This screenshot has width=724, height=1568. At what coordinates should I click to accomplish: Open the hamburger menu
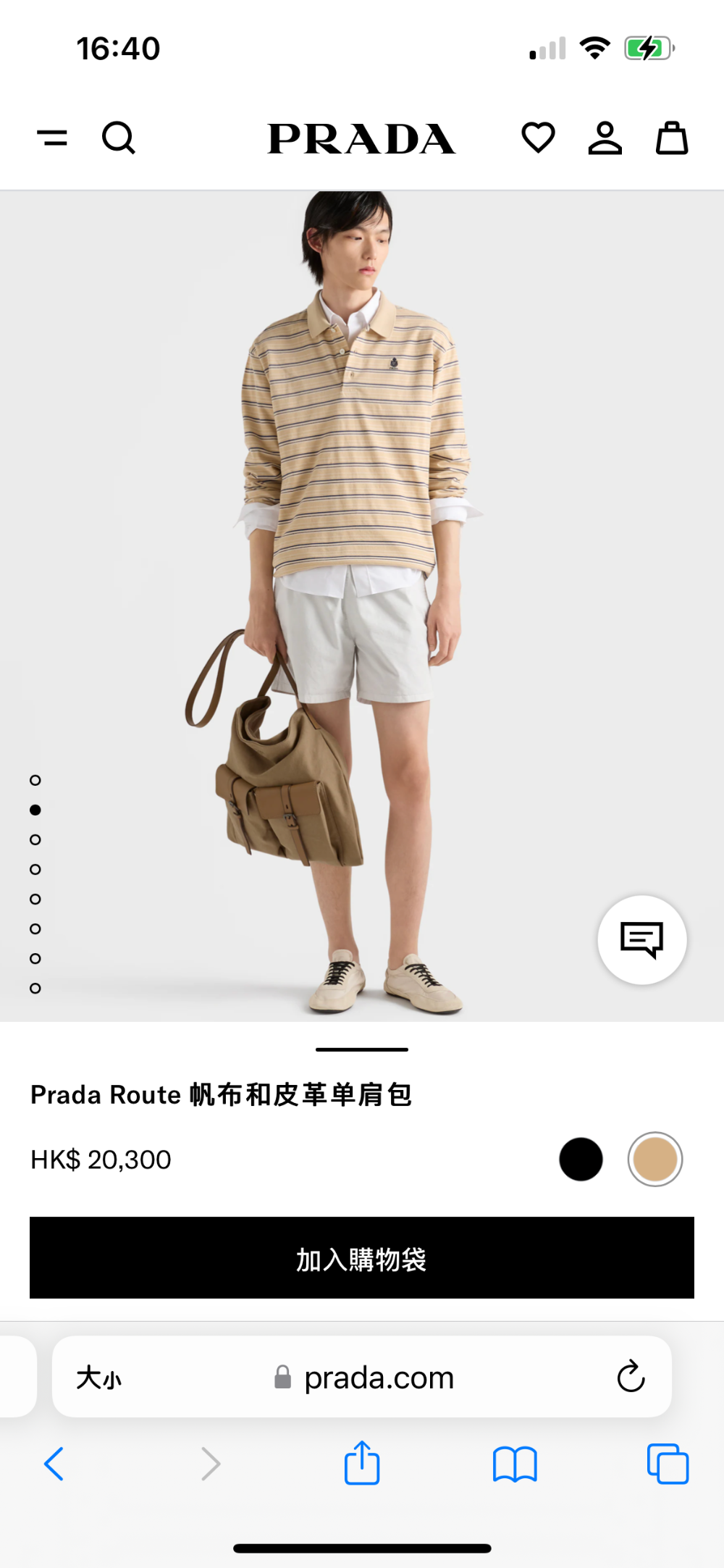(52, 138)
